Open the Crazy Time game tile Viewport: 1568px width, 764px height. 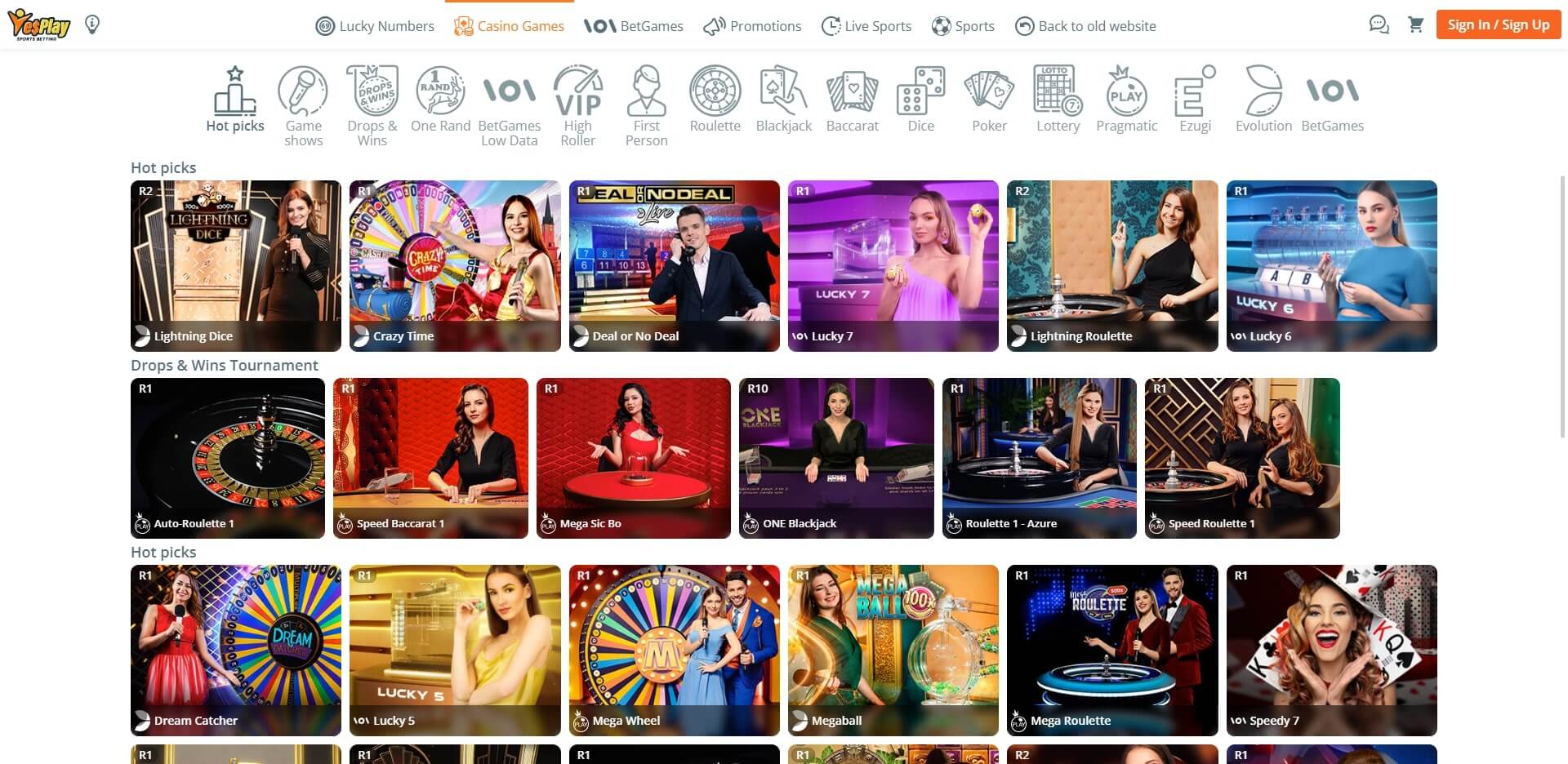(x=455, y=265)
